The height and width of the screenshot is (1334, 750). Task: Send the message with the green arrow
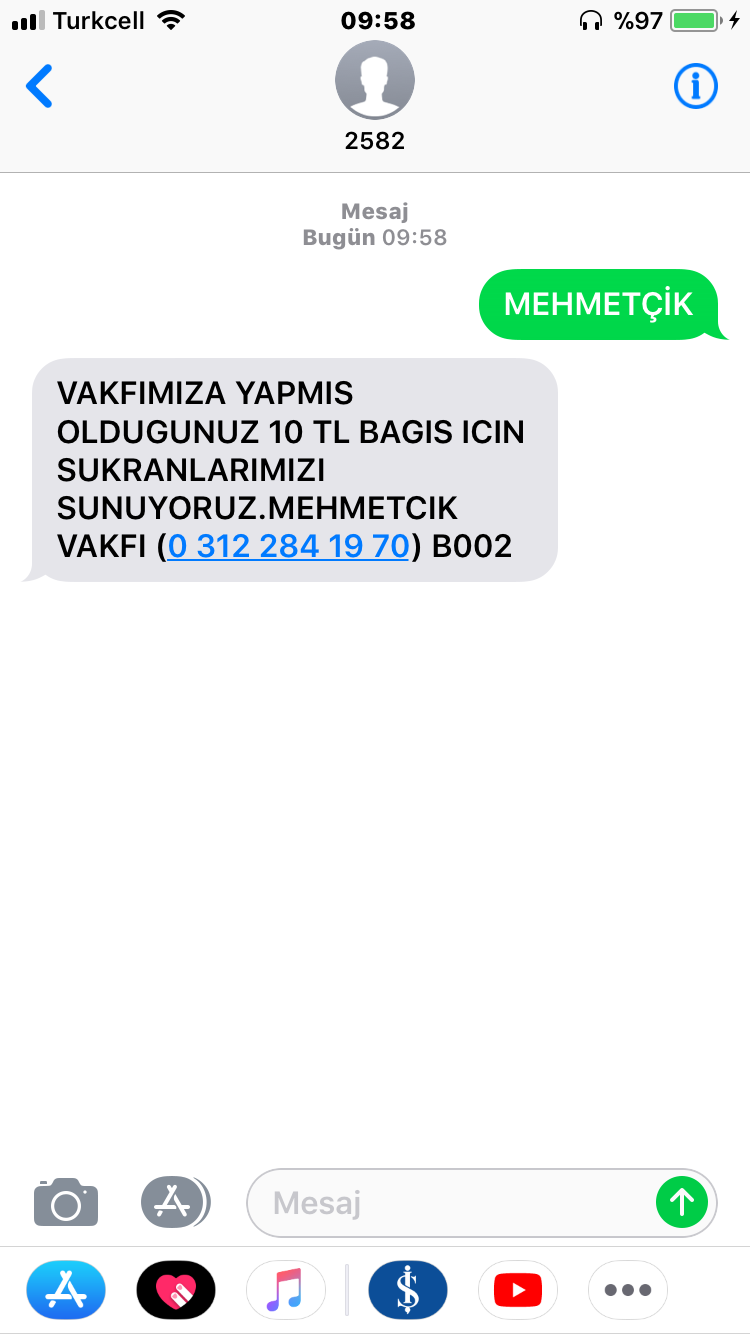pos(682,1201)
